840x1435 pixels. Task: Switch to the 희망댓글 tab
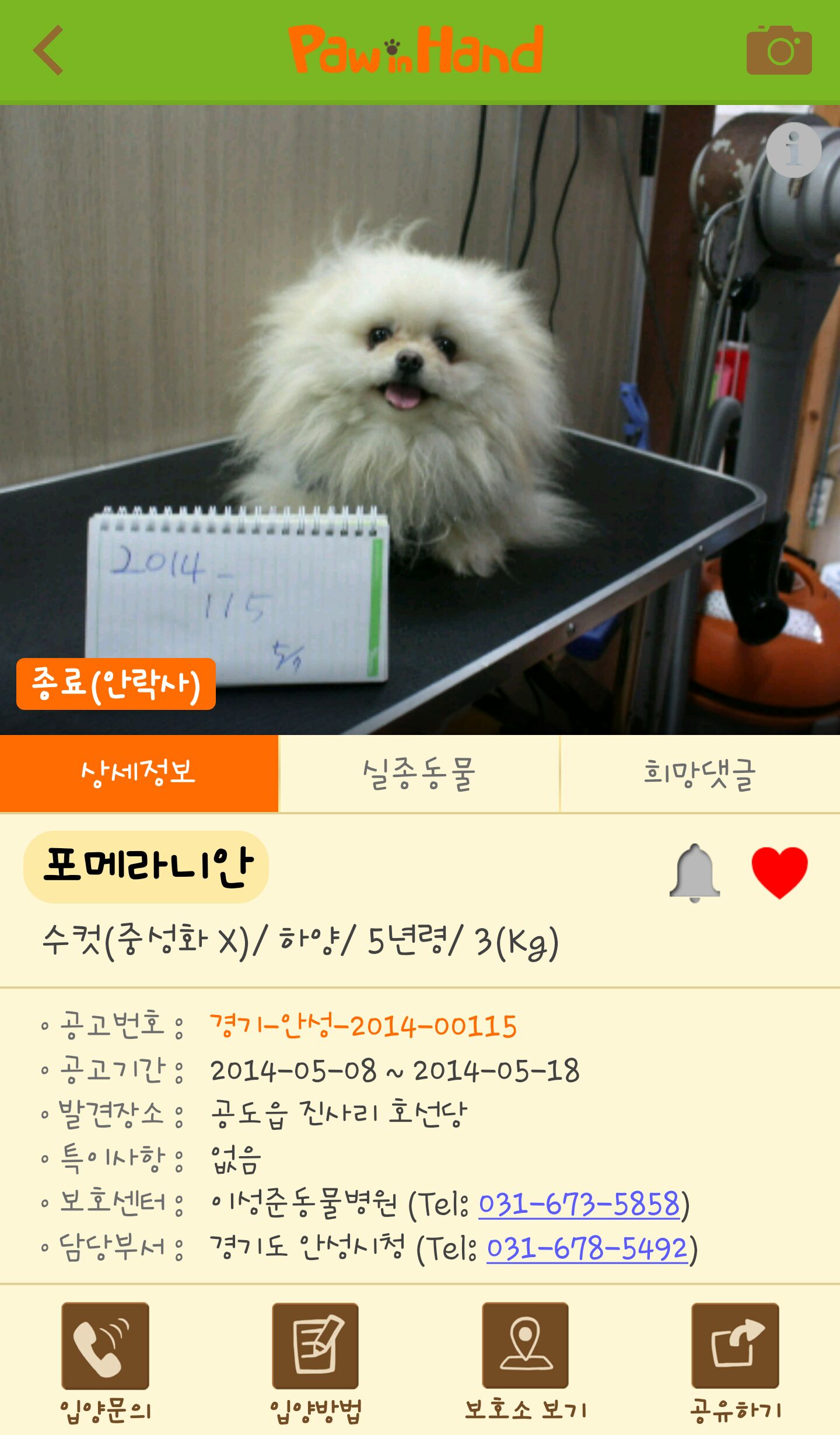[x=699, y=773]
